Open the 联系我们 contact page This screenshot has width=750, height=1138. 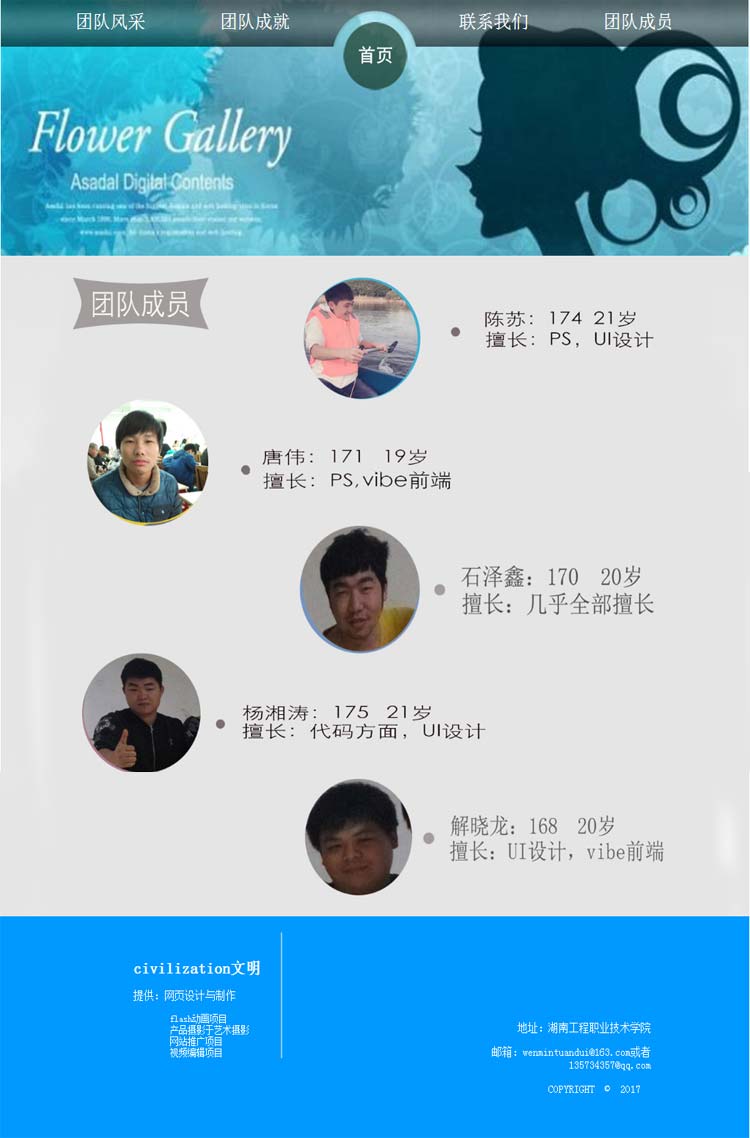[x=493, y=21]
